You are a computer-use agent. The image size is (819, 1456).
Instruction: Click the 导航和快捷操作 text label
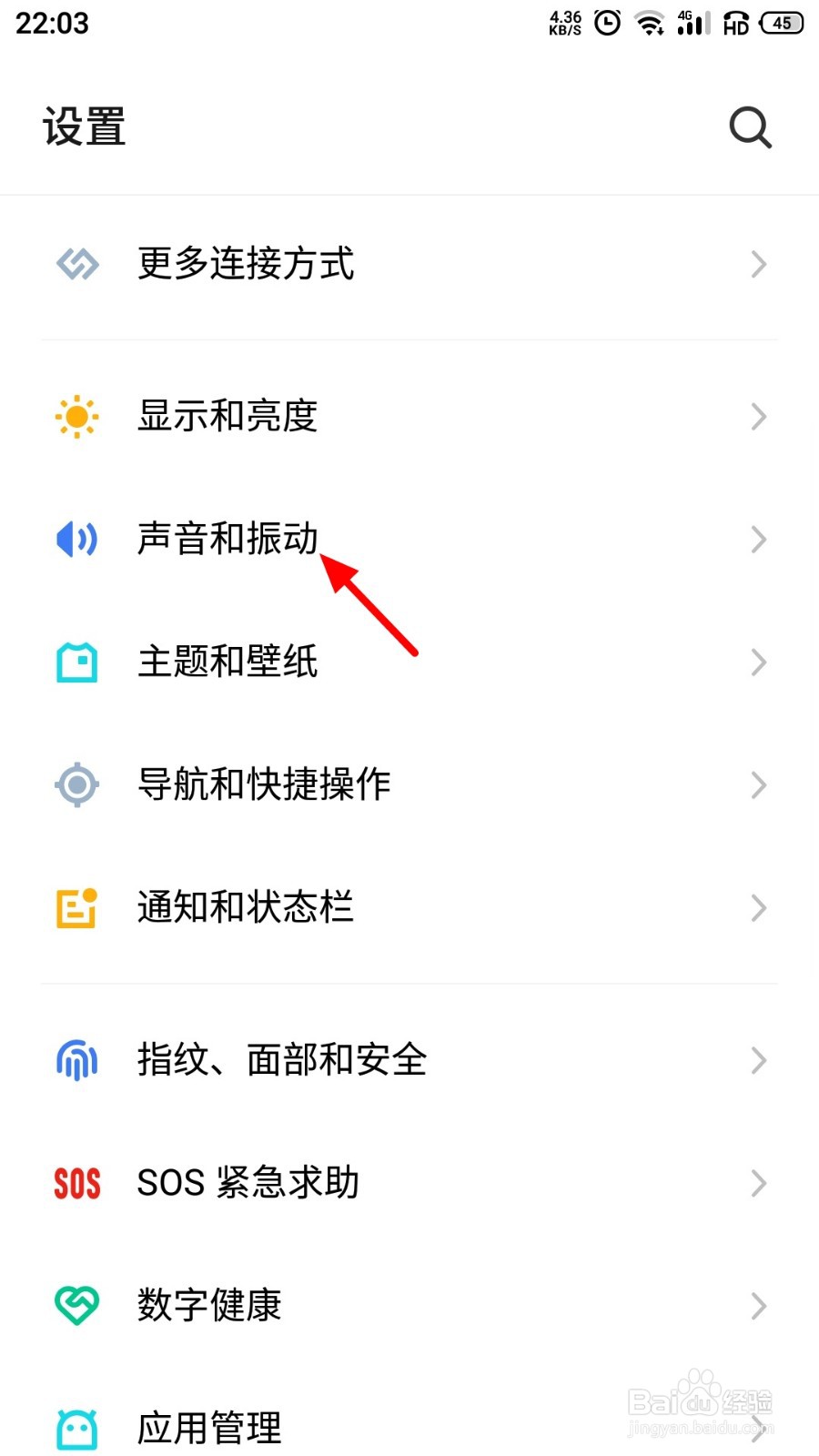click(x=264, y=784)
